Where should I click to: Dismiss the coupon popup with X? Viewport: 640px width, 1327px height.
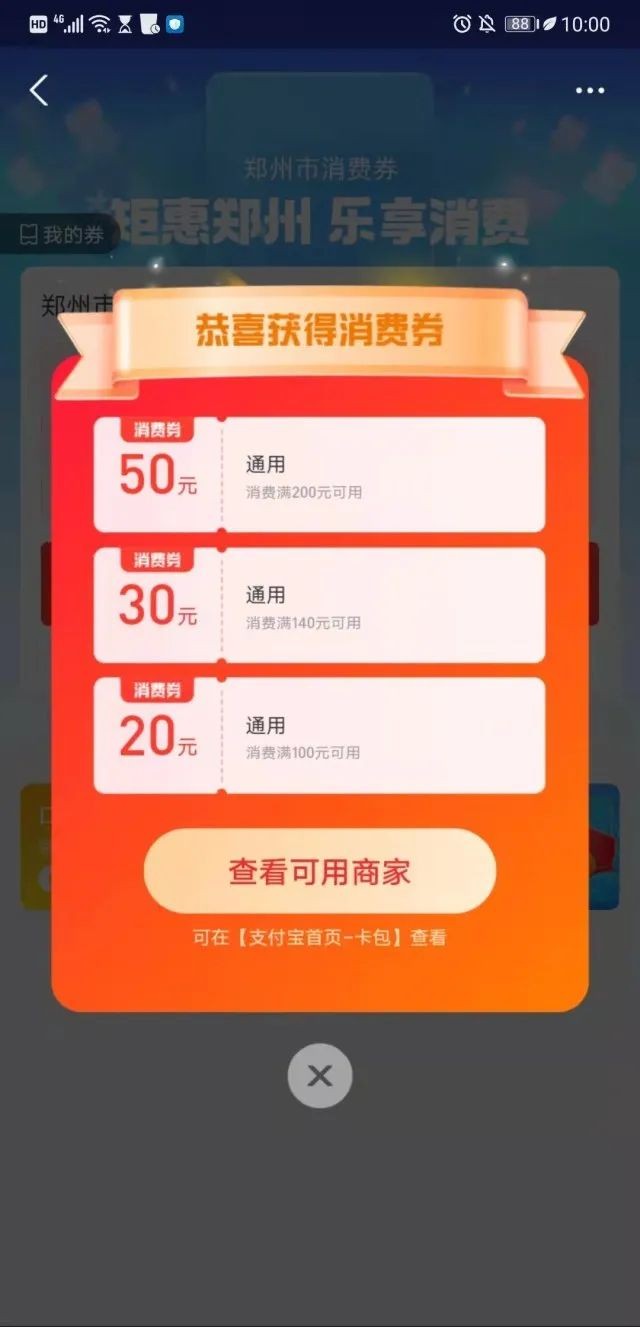[x=320, y=1076]
